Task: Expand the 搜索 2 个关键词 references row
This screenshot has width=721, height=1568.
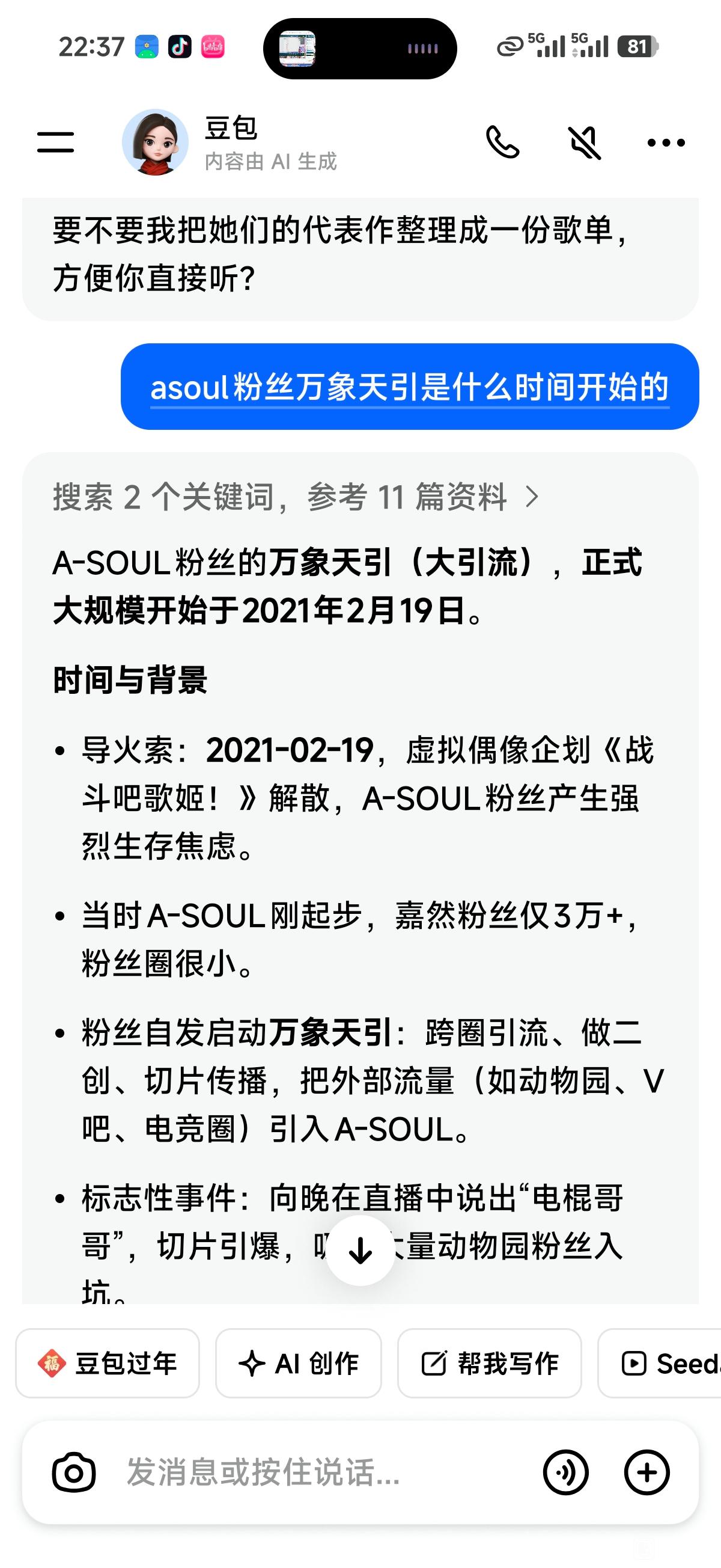Action: coord(296,497)
